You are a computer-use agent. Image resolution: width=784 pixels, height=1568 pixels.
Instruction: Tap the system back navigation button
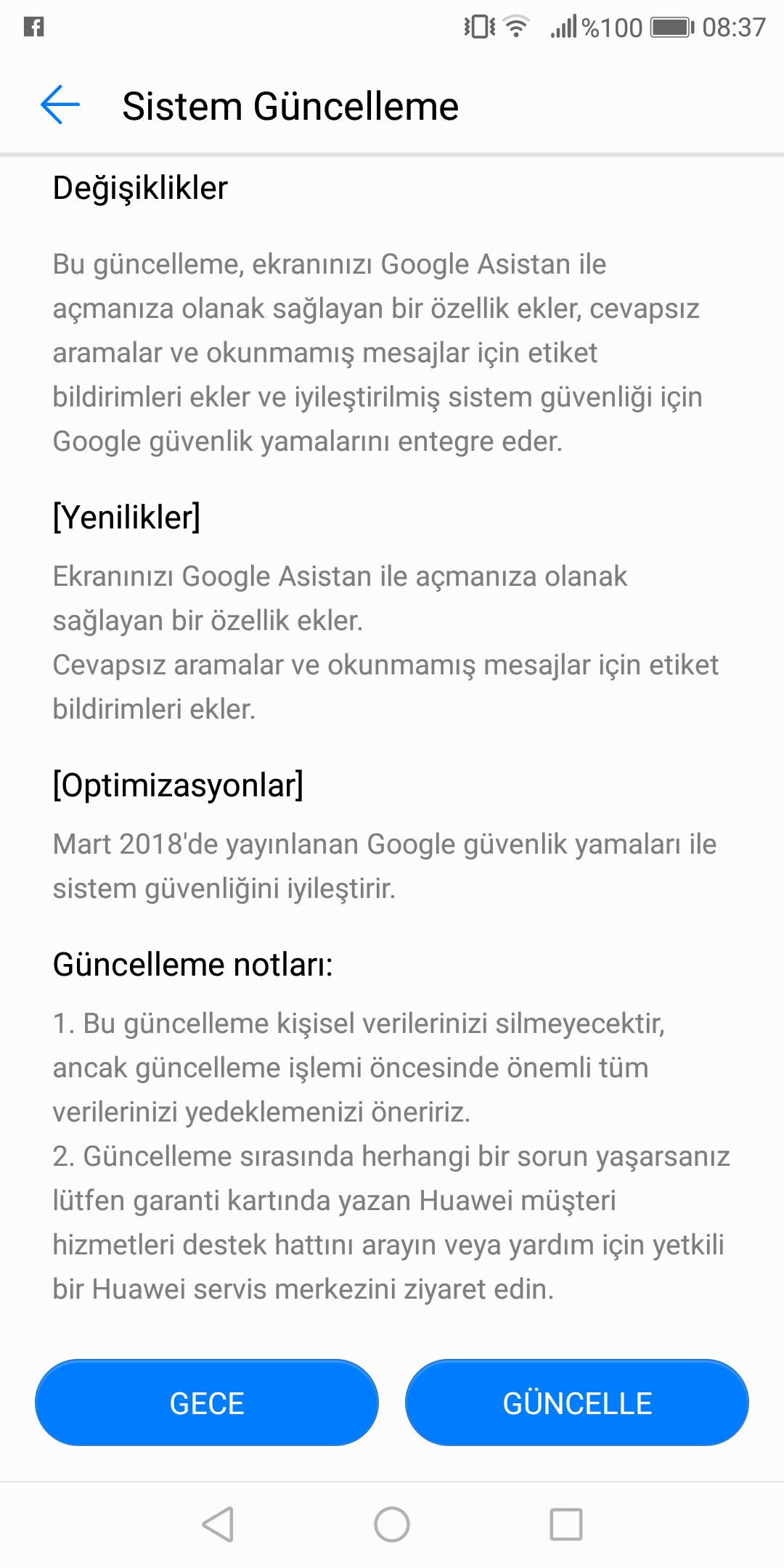[x=218, y=1524]
